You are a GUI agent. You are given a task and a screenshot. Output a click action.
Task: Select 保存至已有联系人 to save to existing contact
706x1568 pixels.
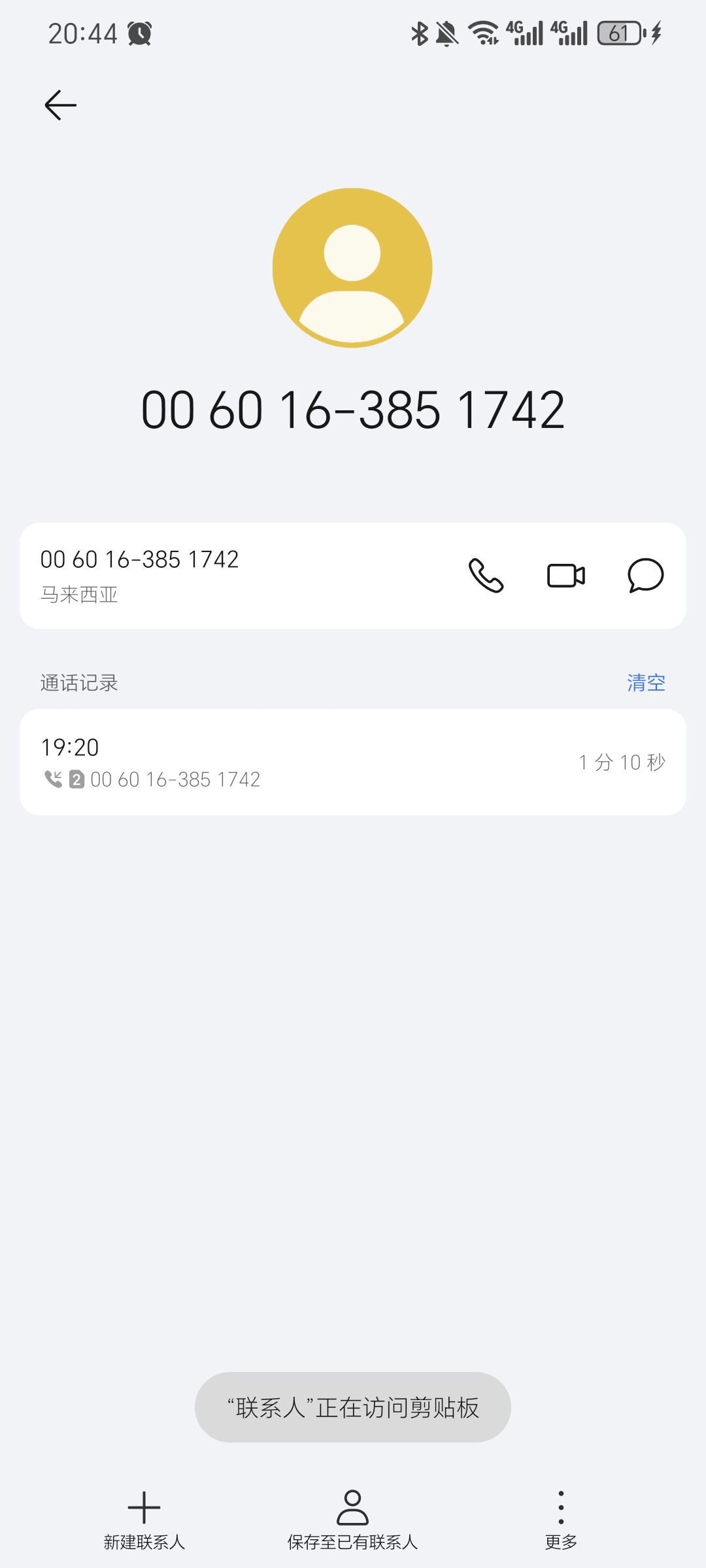click(352, 1520)
